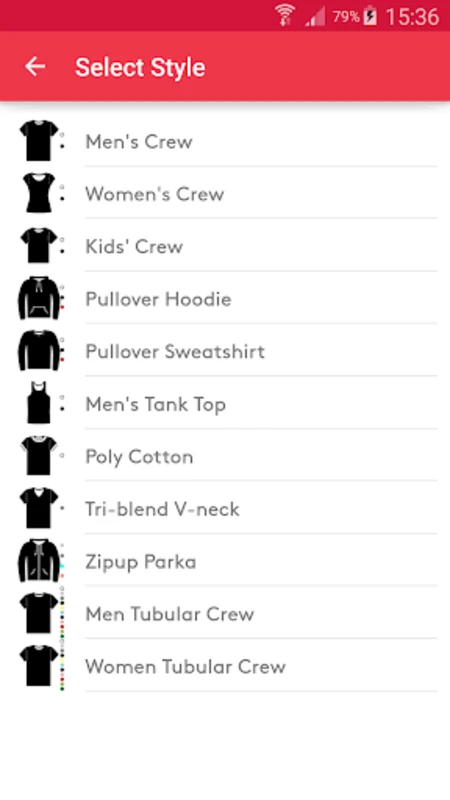Select Tri-blend V-neck
450x800 pixels.
[x=225, y=509]
